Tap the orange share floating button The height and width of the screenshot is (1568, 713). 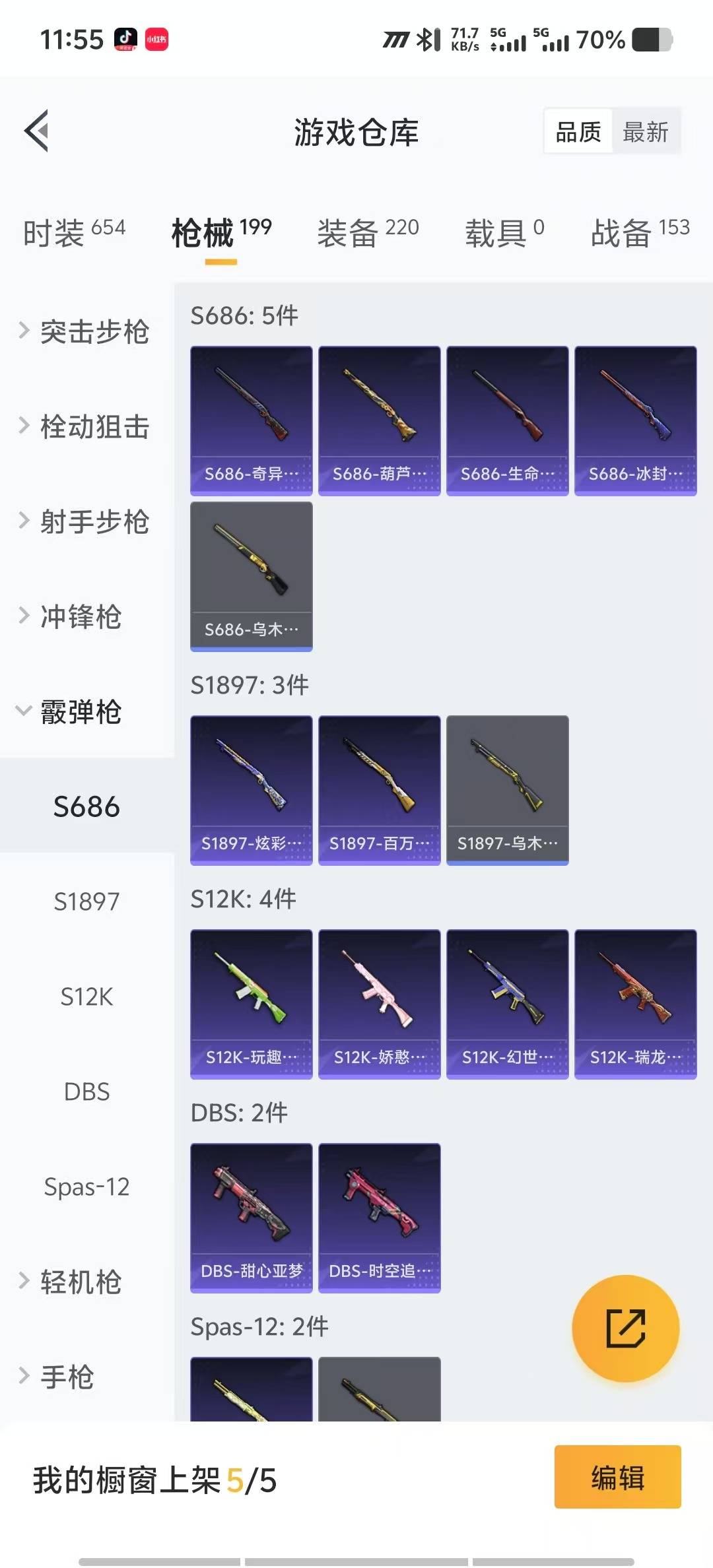pyautogui.click(x=625, y=1328)
